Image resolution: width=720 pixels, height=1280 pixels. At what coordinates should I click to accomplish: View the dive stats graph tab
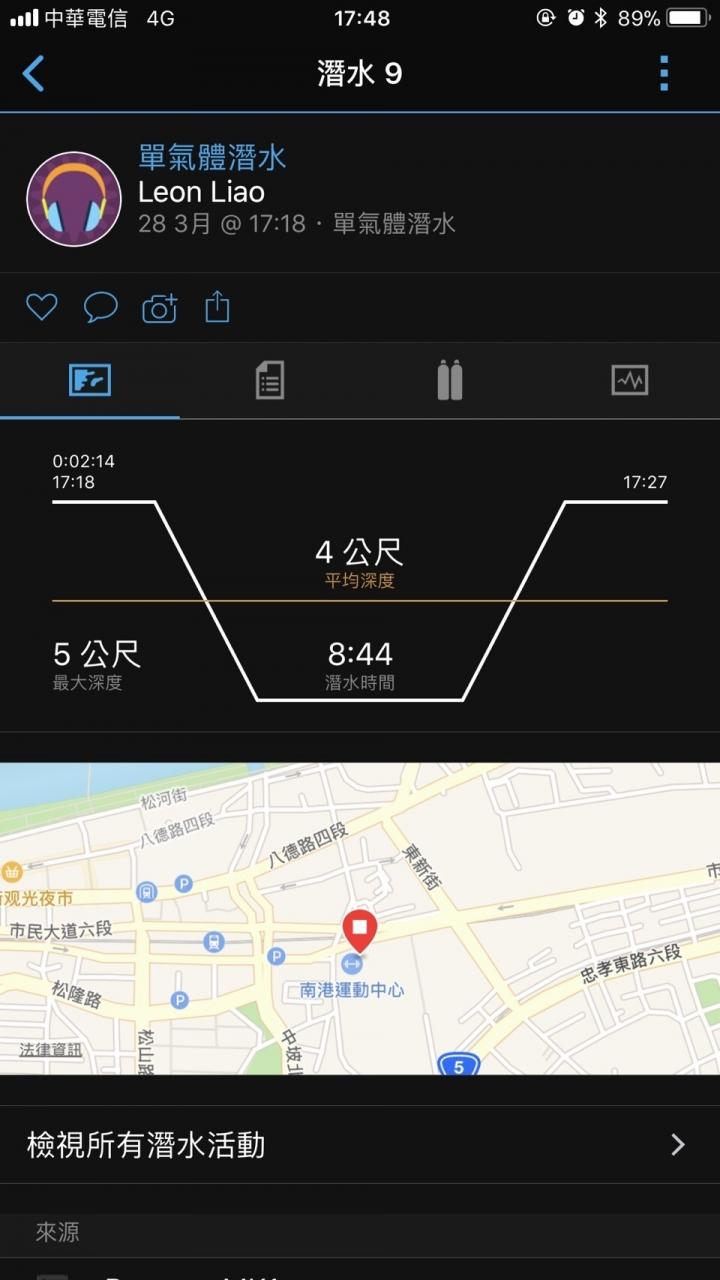(630, 380)
